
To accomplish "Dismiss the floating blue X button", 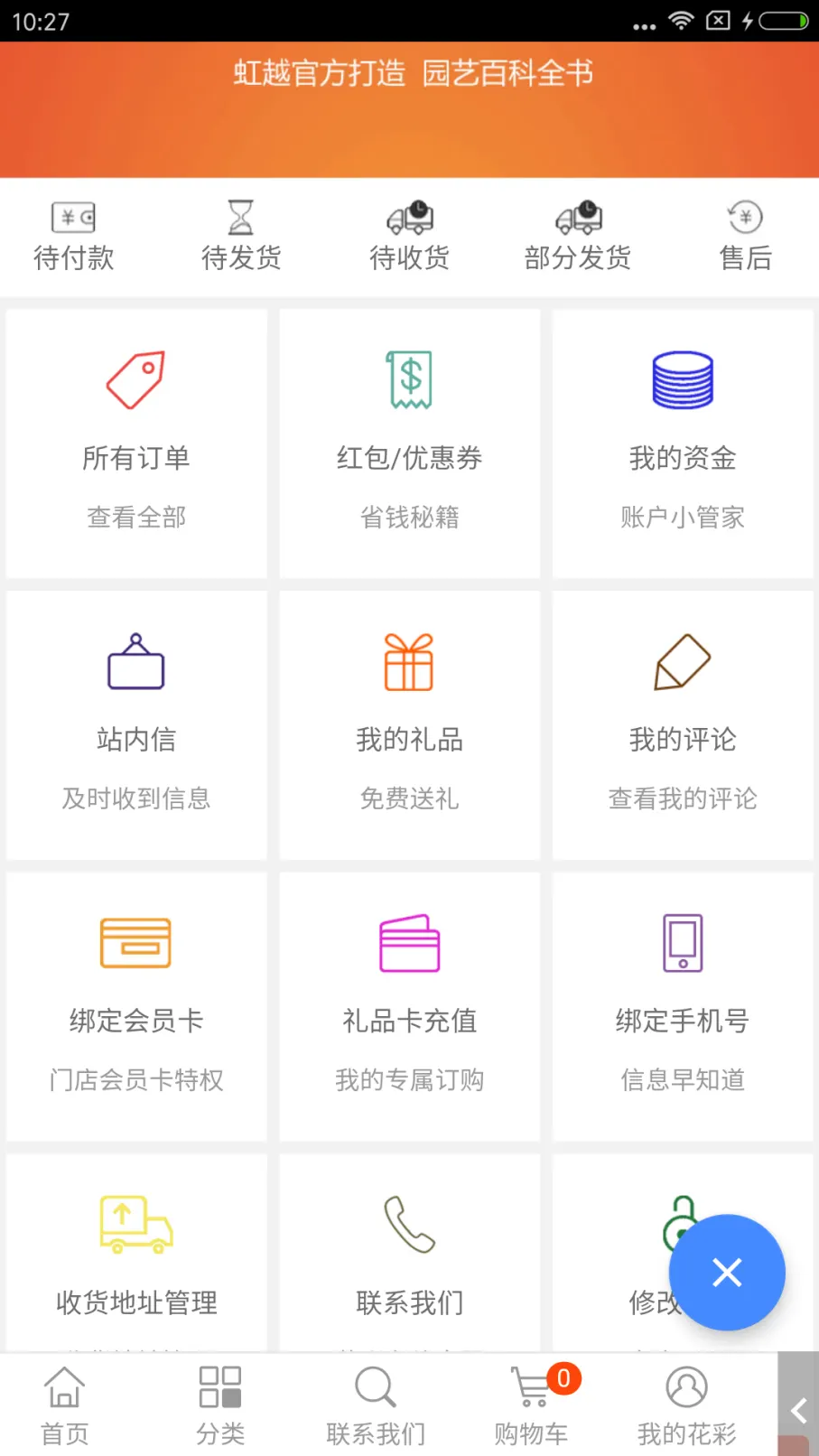I will pyautogui.click(x=726, y=1273).
